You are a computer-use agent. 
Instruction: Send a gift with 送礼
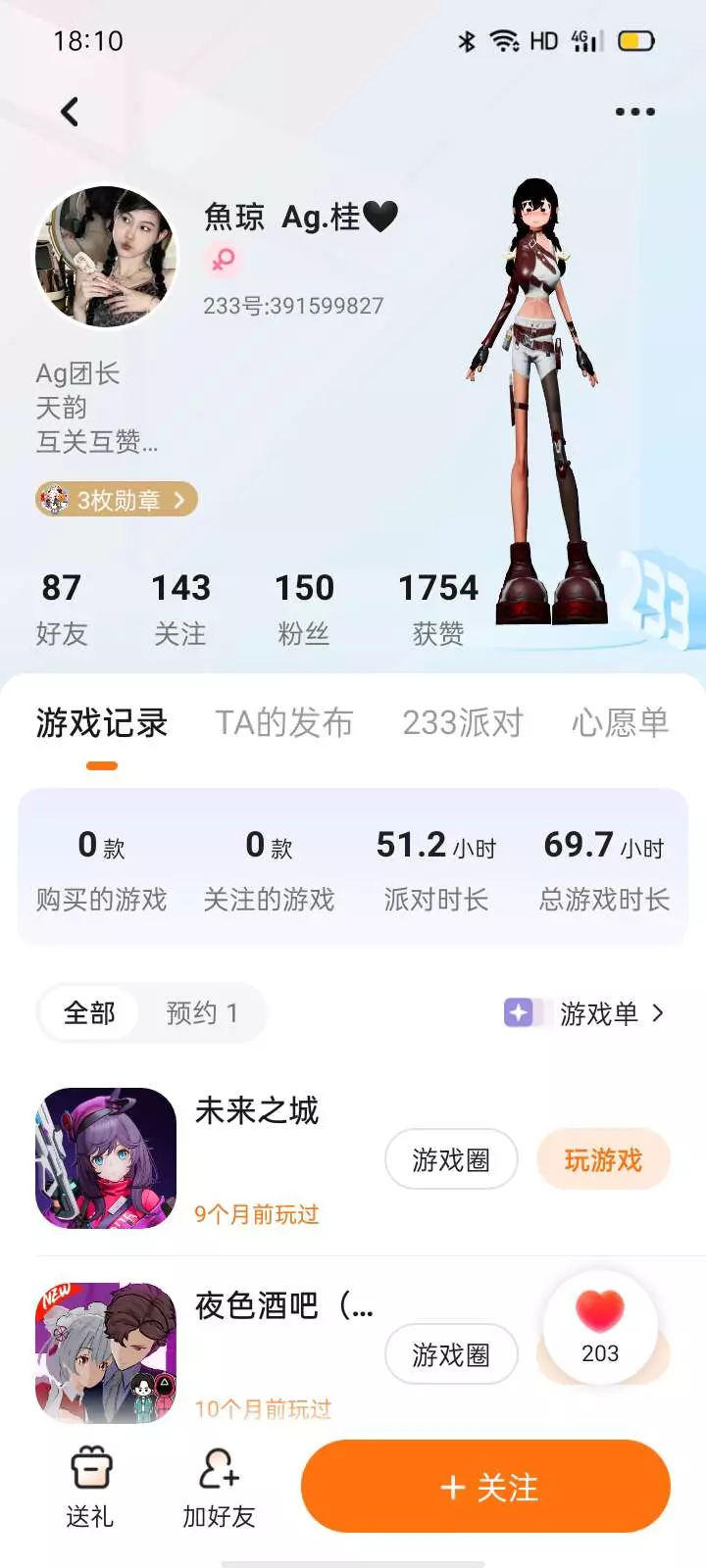coord(90,1488)
